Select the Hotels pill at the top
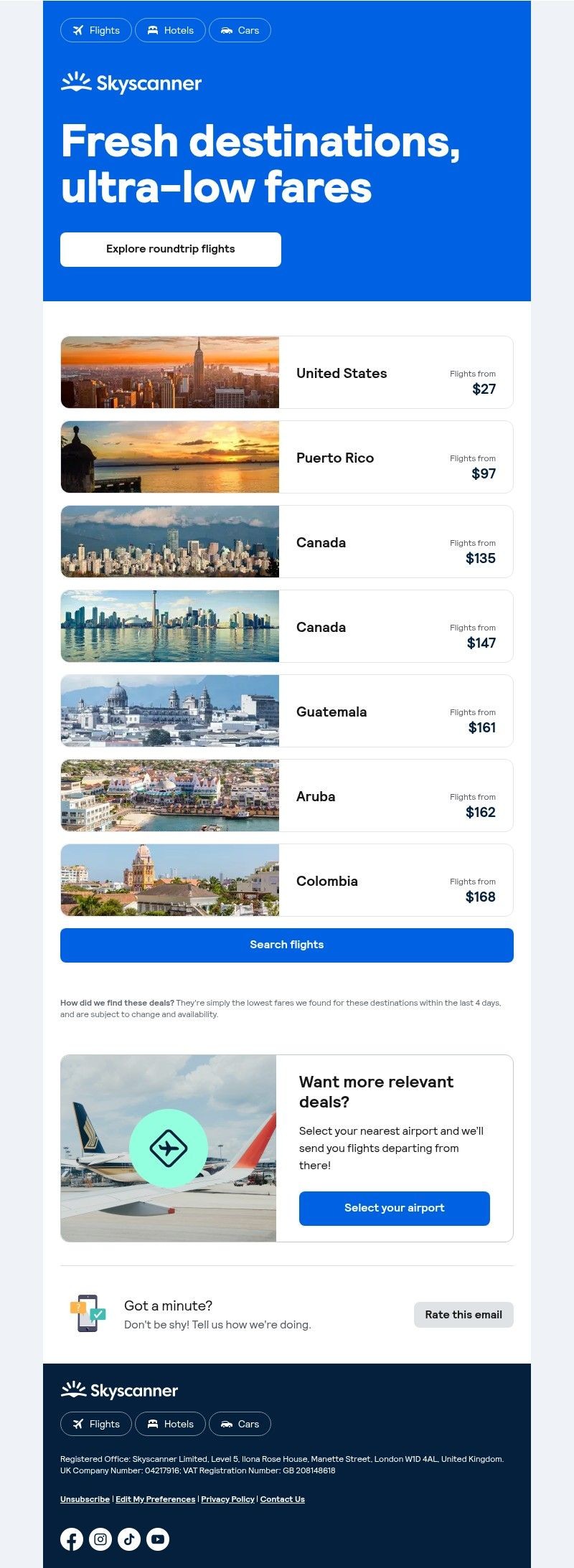The image size is (574, 1568). tap(170, 30)
